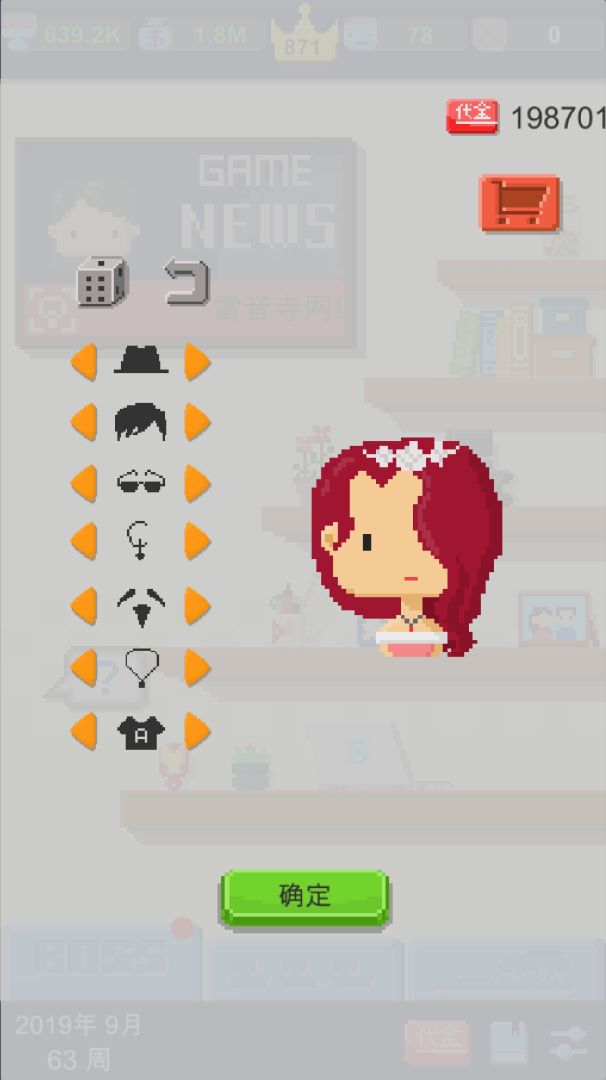Choose the previous glasses option

(84, 483)
